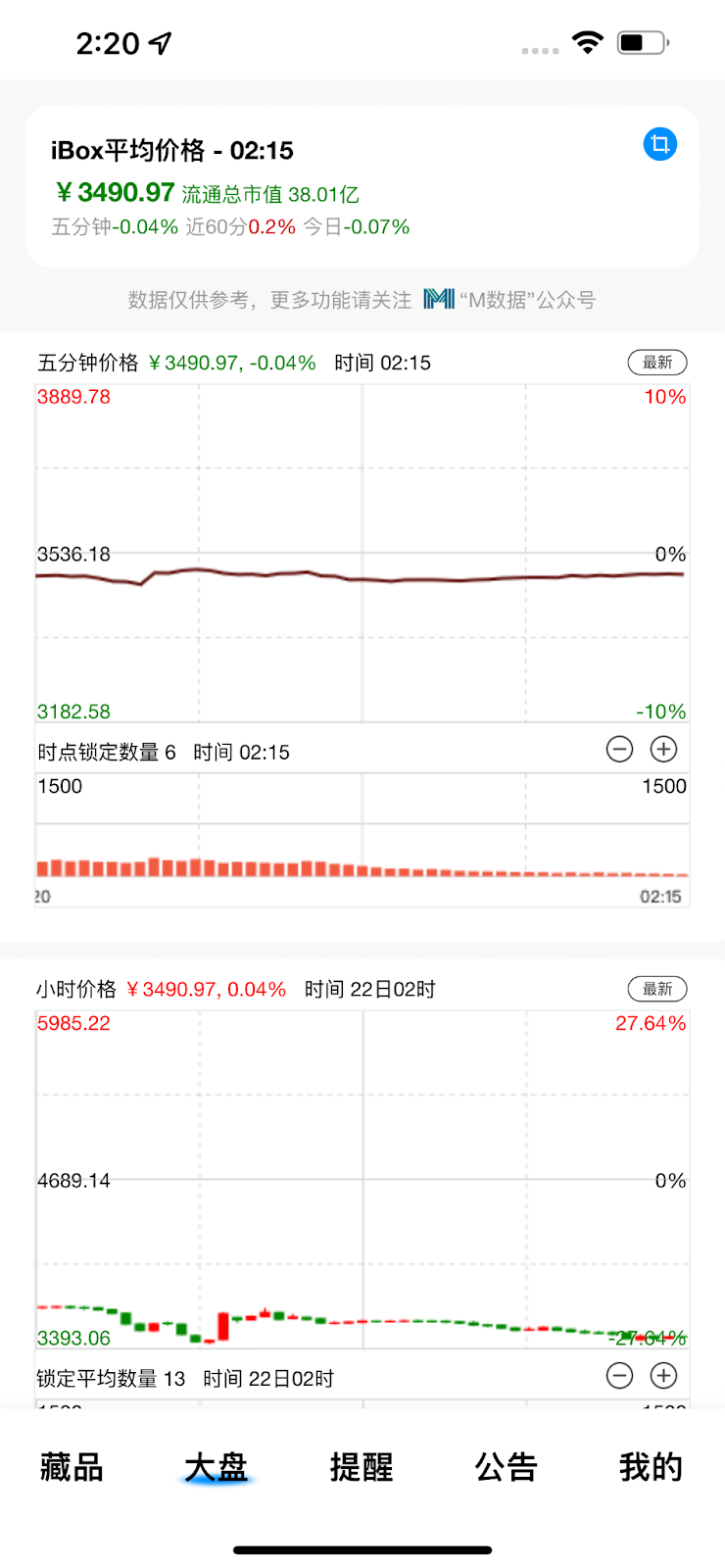Screen dimensions: 725x1568
Task: Zoom in the 锁定平均数量 chart
Action: click(x=664, y=1376)
